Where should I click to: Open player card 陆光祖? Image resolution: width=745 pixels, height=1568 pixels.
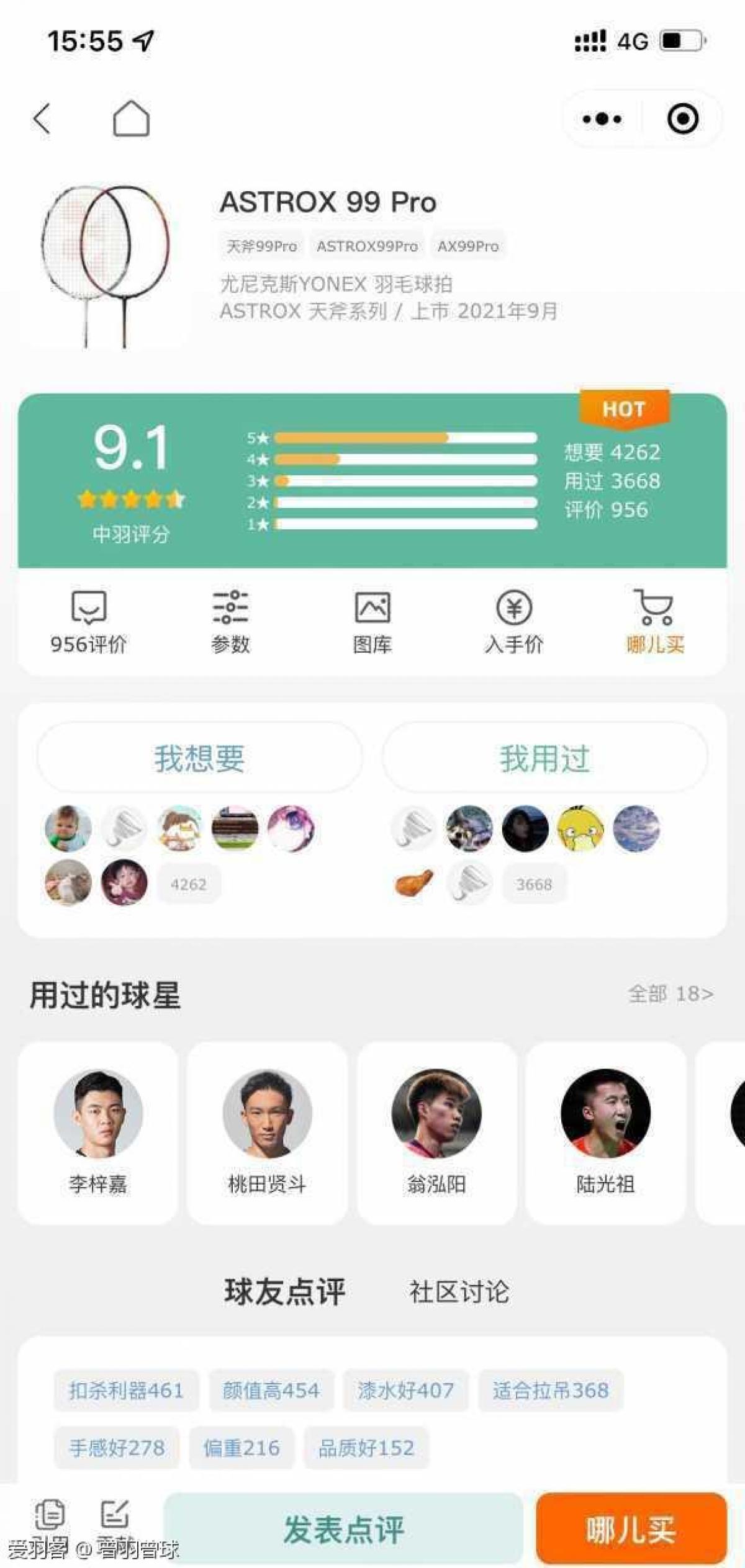605,1132
